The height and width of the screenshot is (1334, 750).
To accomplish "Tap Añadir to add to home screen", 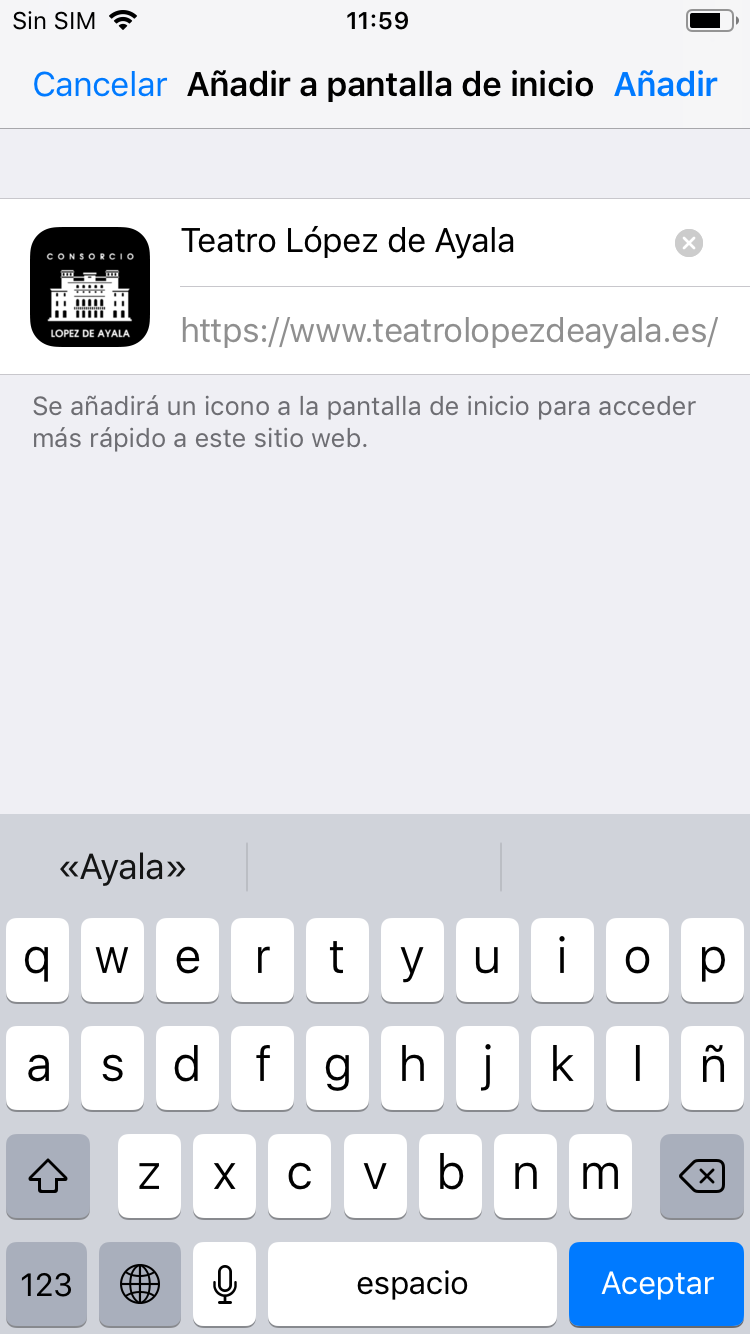I will (665, 84).
